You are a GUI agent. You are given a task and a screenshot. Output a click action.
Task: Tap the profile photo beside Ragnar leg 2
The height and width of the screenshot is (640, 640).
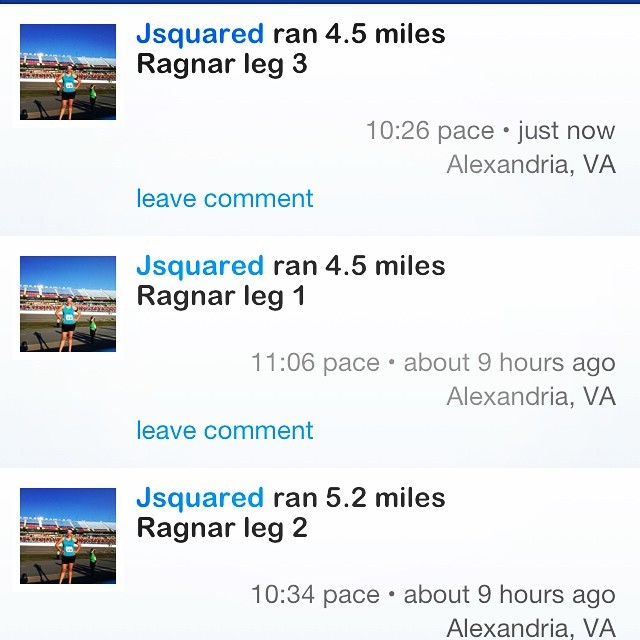pyautogui.click(x=68, y=537)
